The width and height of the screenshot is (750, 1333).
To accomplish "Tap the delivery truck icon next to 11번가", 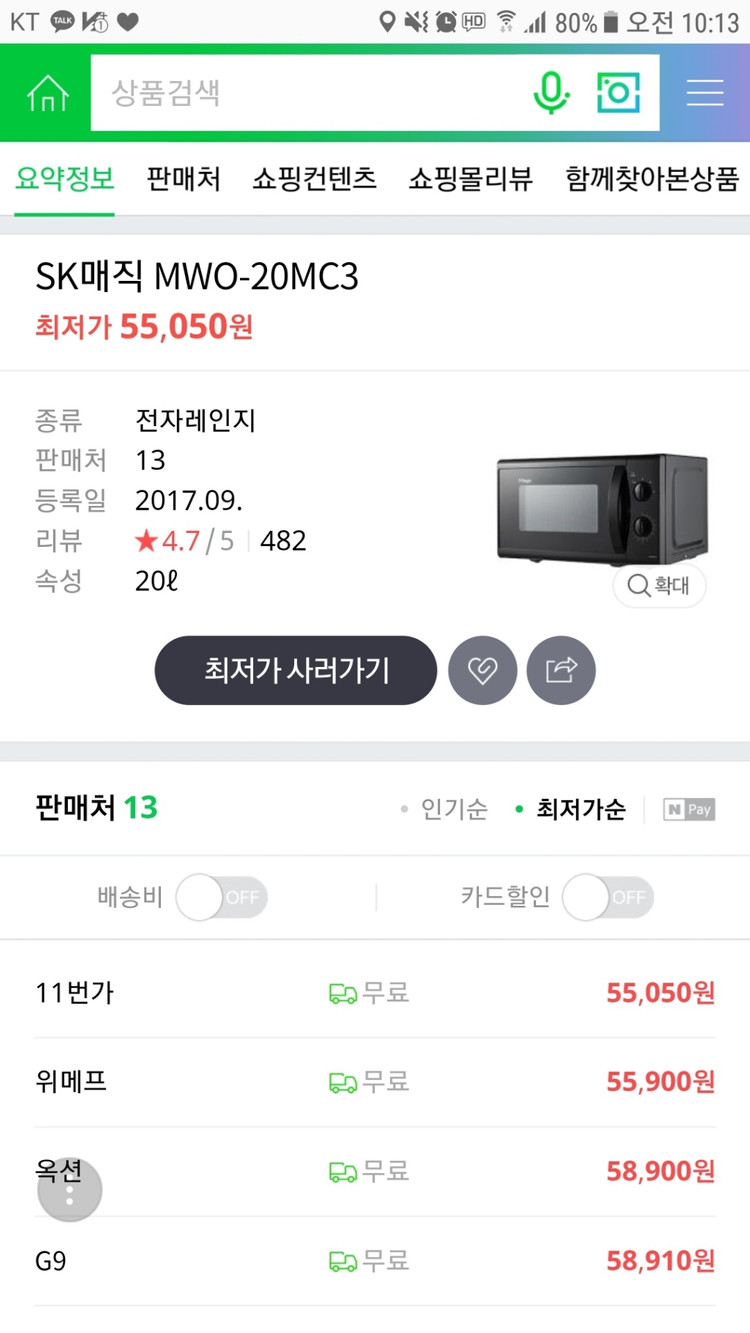I will (x=344, y=993).
